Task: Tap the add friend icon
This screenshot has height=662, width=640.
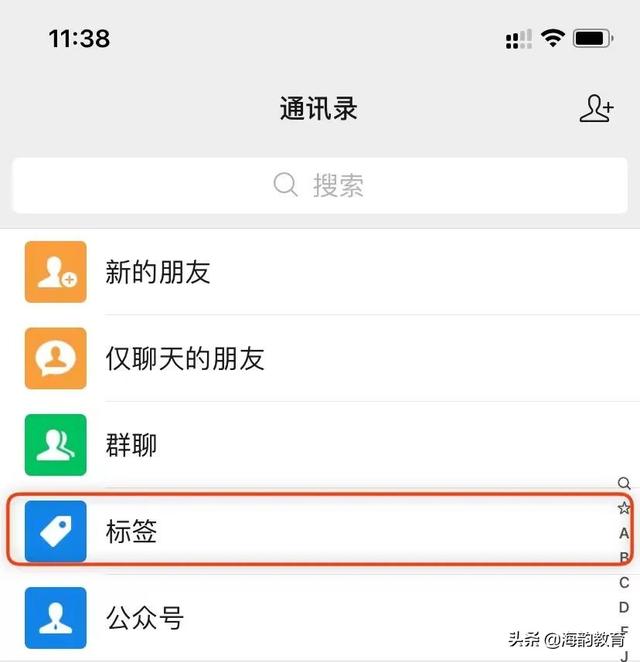Action: click(596, 109)
